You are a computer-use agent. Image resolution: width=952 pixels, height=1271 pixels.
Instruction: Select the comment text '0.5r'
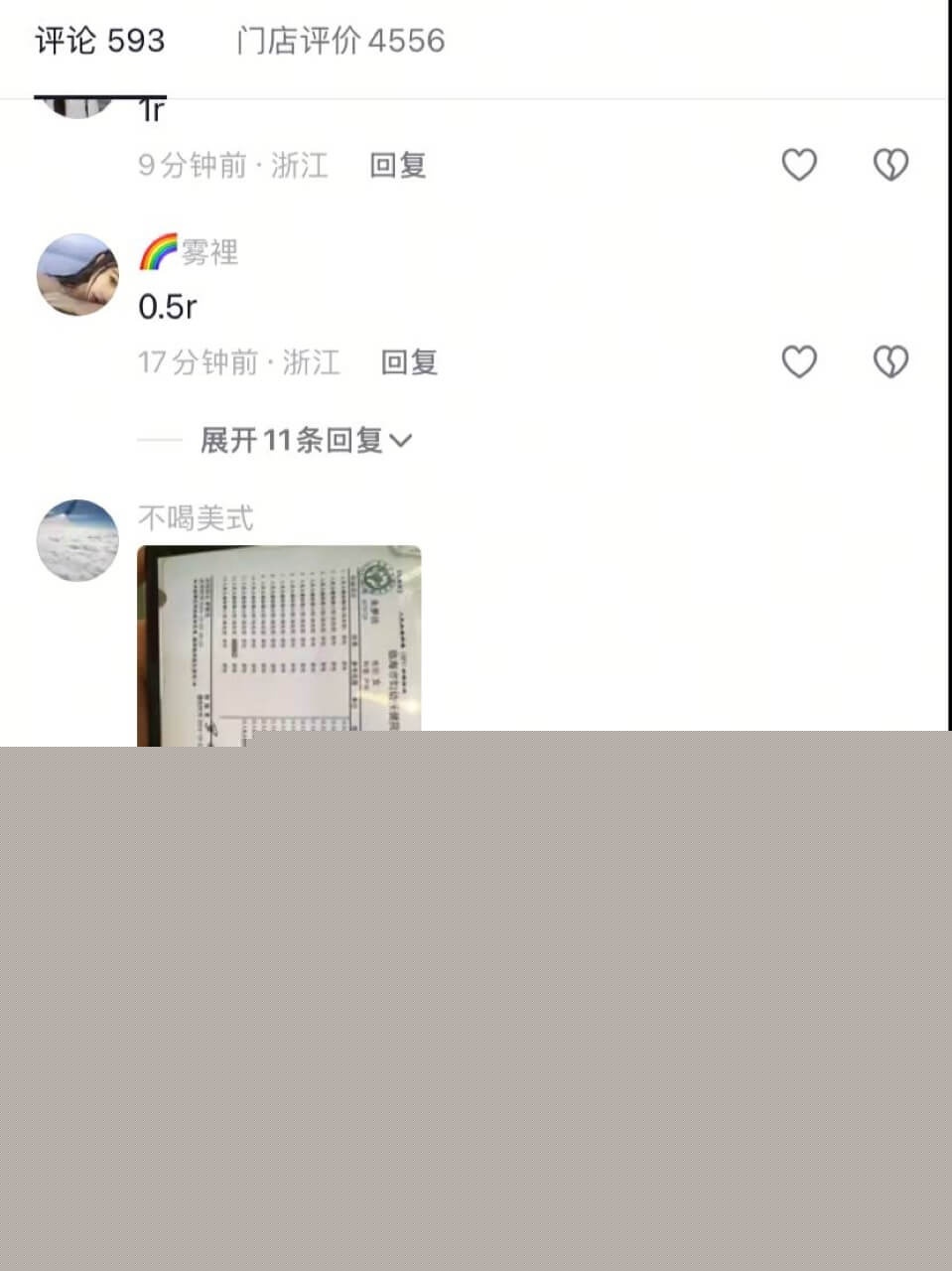click(165, 307)
